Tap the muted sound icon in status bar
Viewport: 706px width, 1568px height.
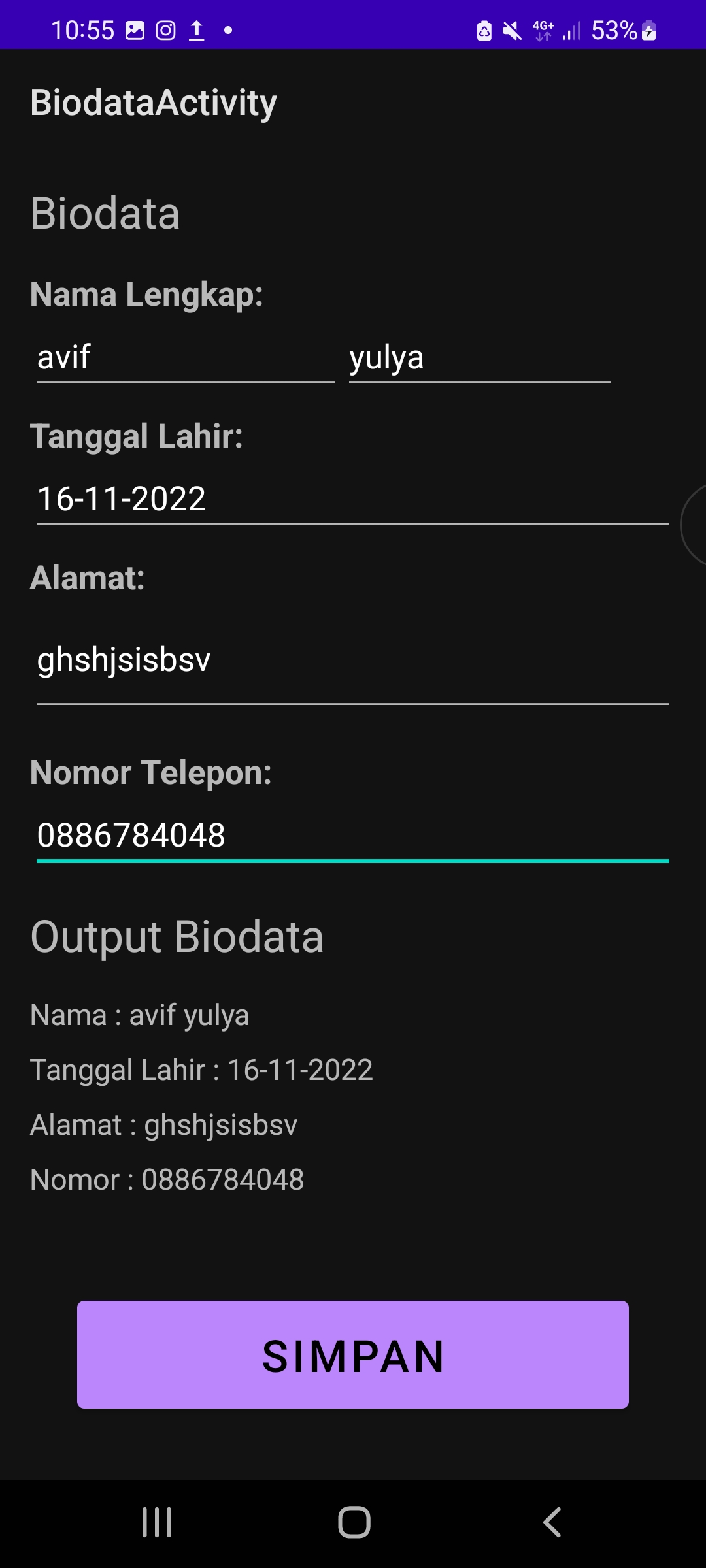511,29
